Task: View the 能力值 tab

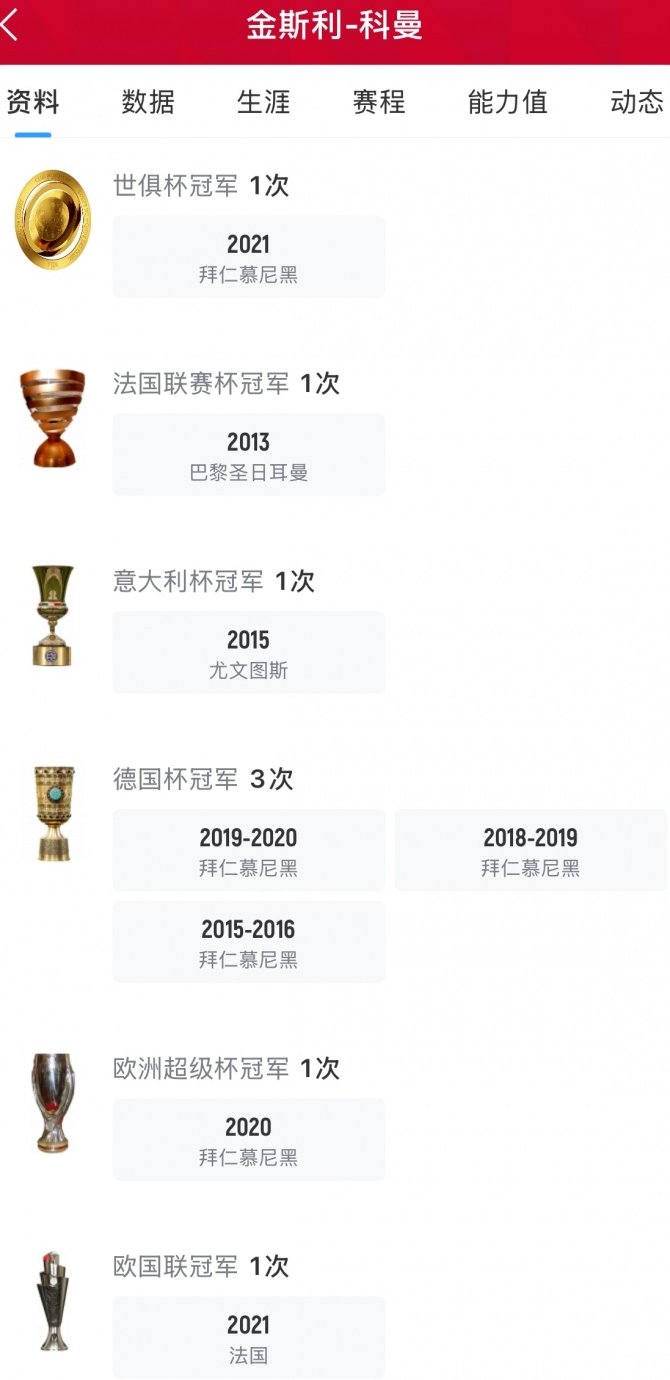Action: click(507, 101)
